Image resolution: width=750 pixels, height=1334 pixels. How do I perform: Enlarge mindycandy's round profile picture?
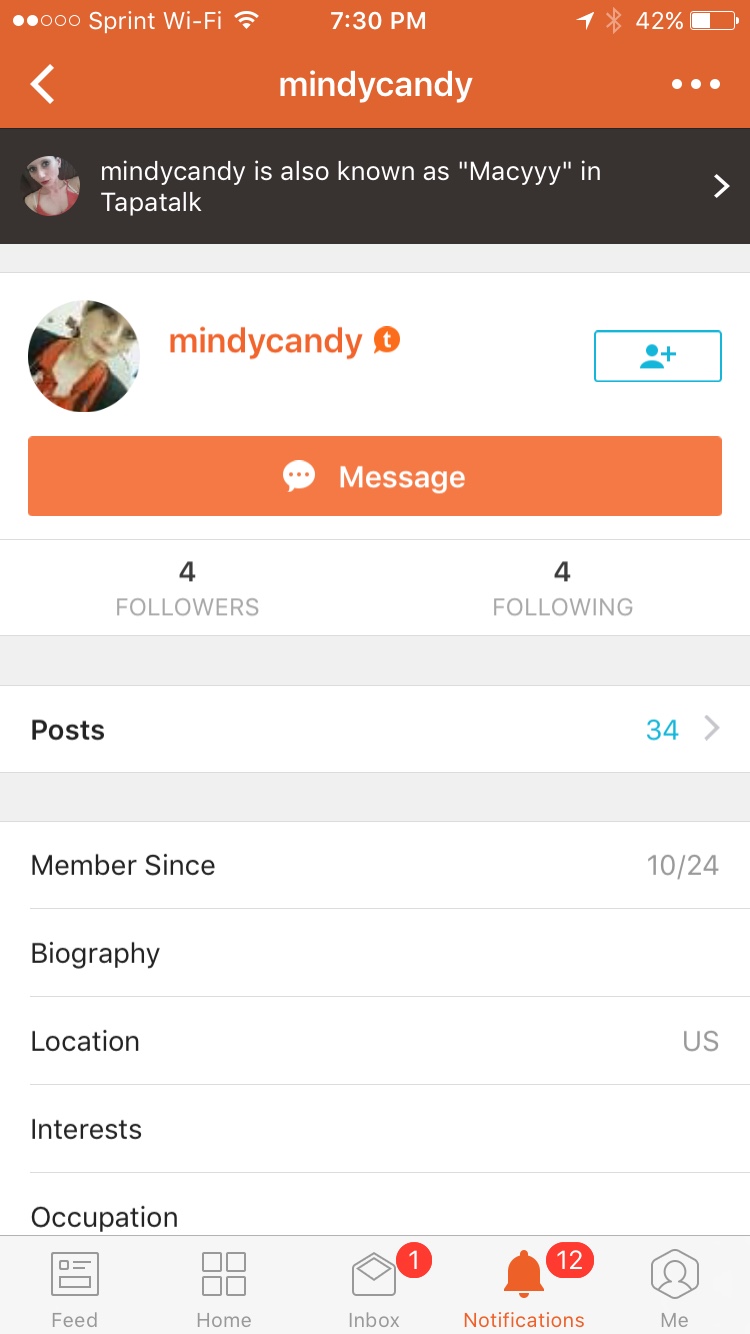point(84,356)
